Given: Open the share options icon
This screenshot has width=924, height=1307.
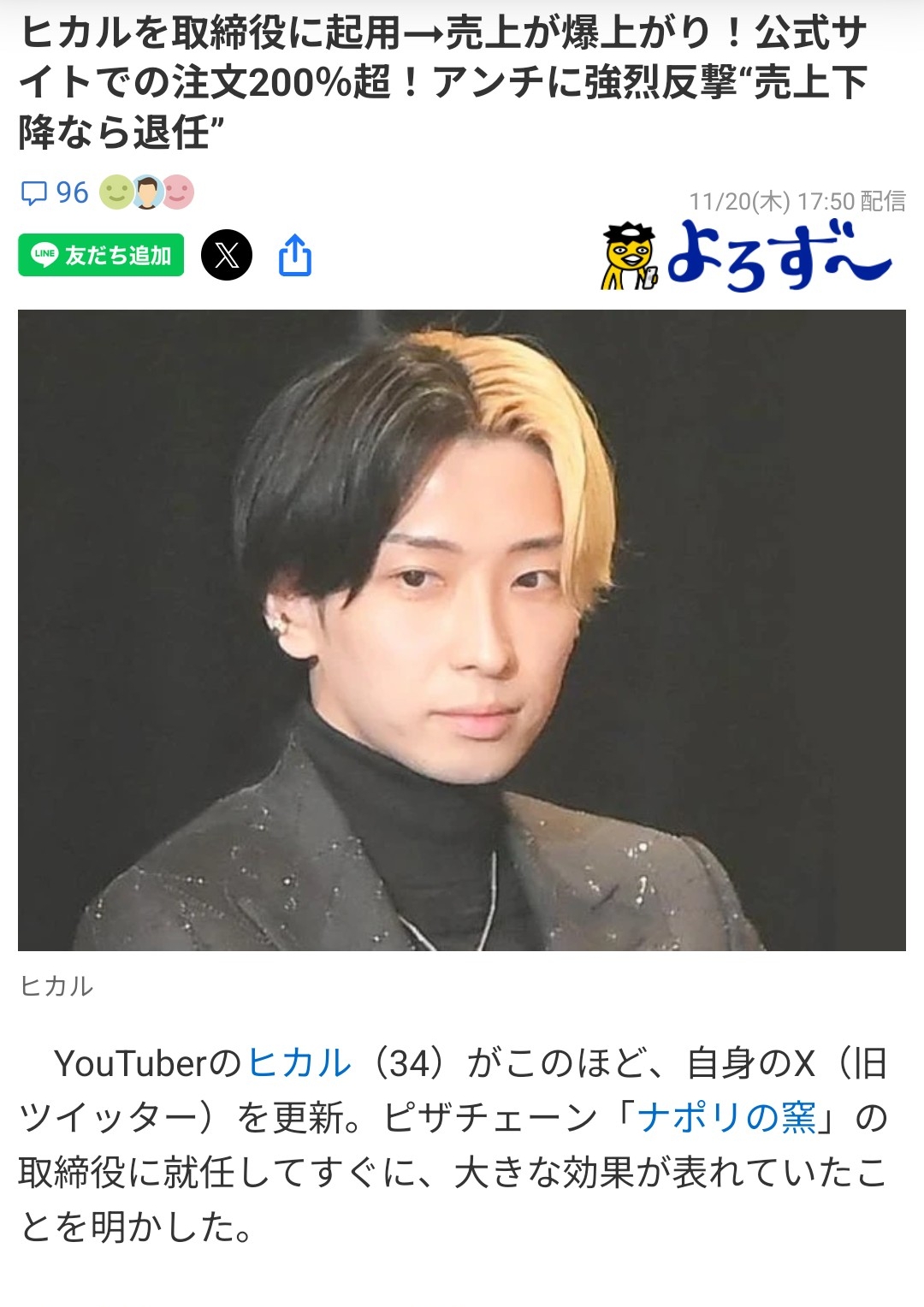Looking at the screenshot, I should tap(295, 255).
